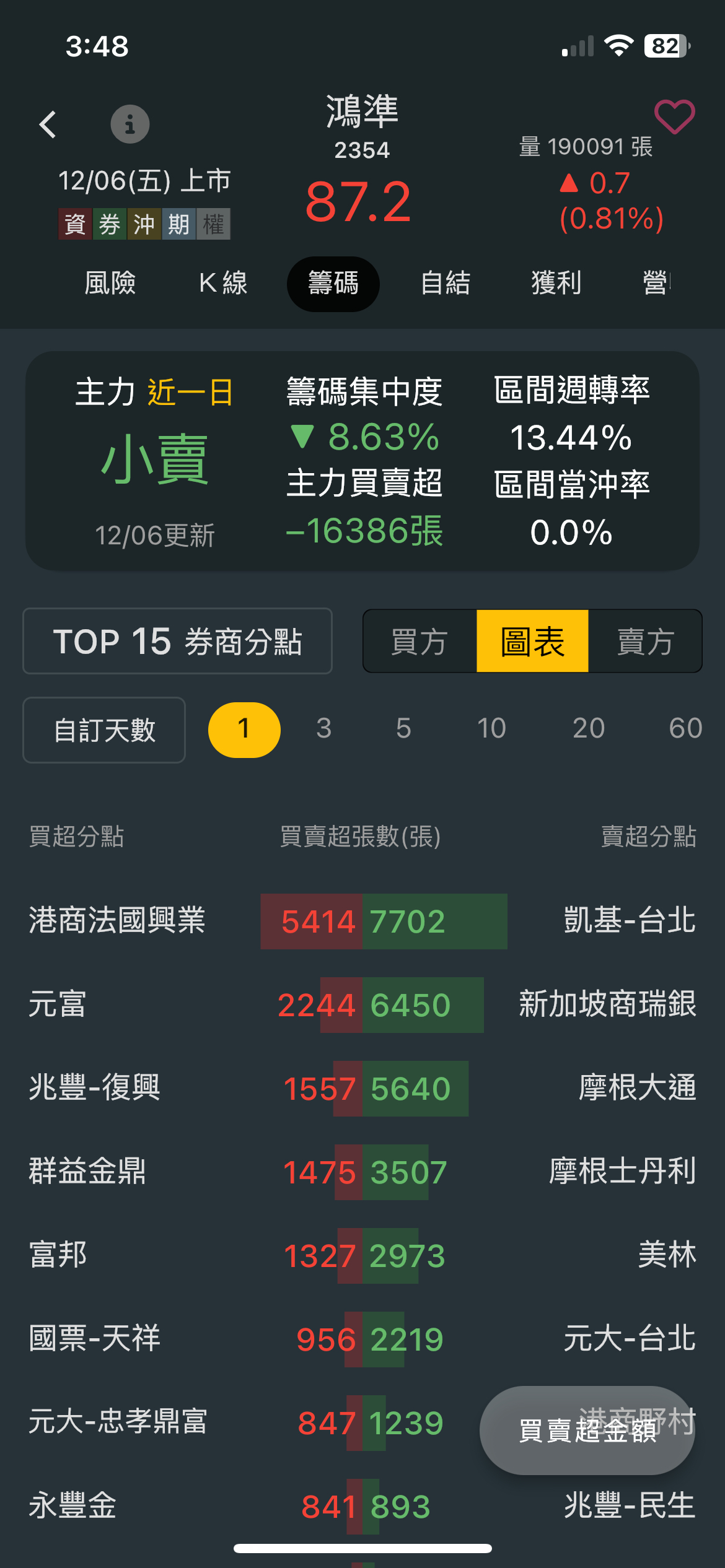
Task: Tap TOP 15 券商分點 button
Action: click(177, 641)
